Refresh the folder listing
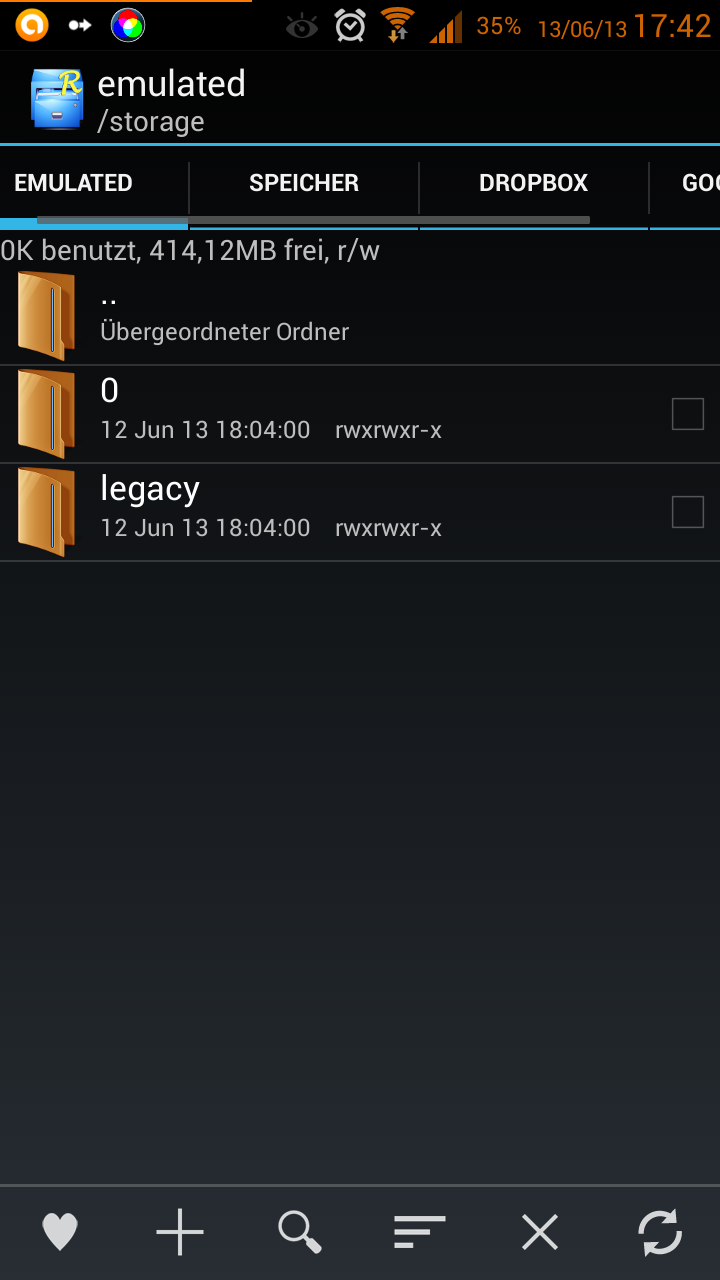 pyautogui.click(x=660, y=1232)
